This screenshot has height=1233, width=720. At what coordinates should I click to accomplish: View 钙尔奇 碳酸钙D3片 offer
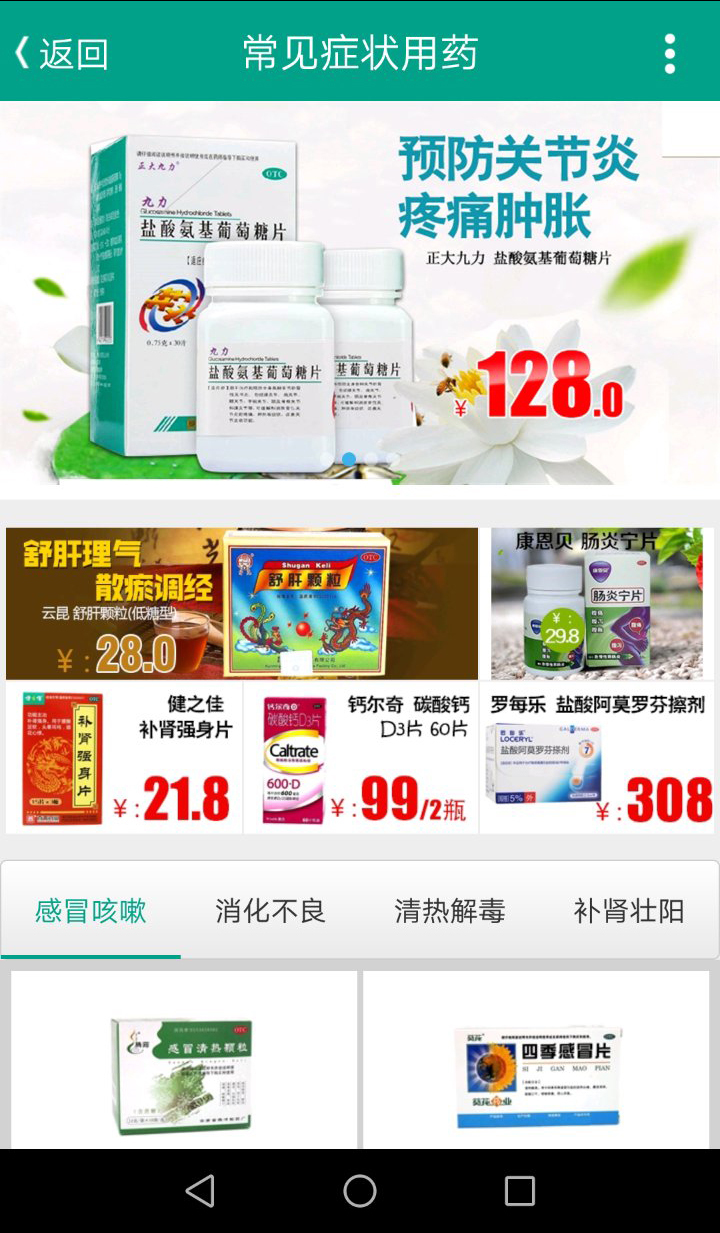(361, 758)
